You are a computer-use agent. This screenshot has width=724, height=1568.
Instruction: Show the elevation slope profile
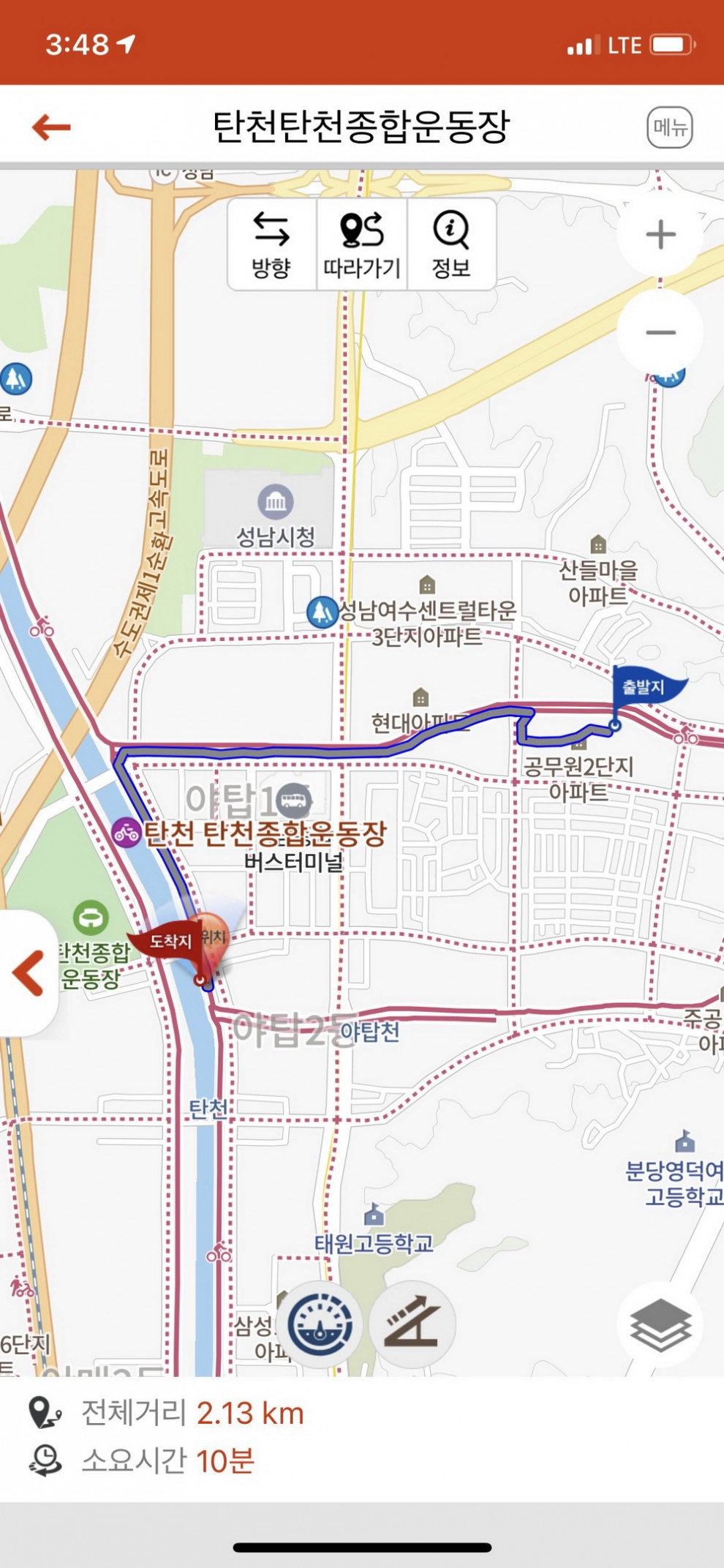click(x=412, y=1324)
